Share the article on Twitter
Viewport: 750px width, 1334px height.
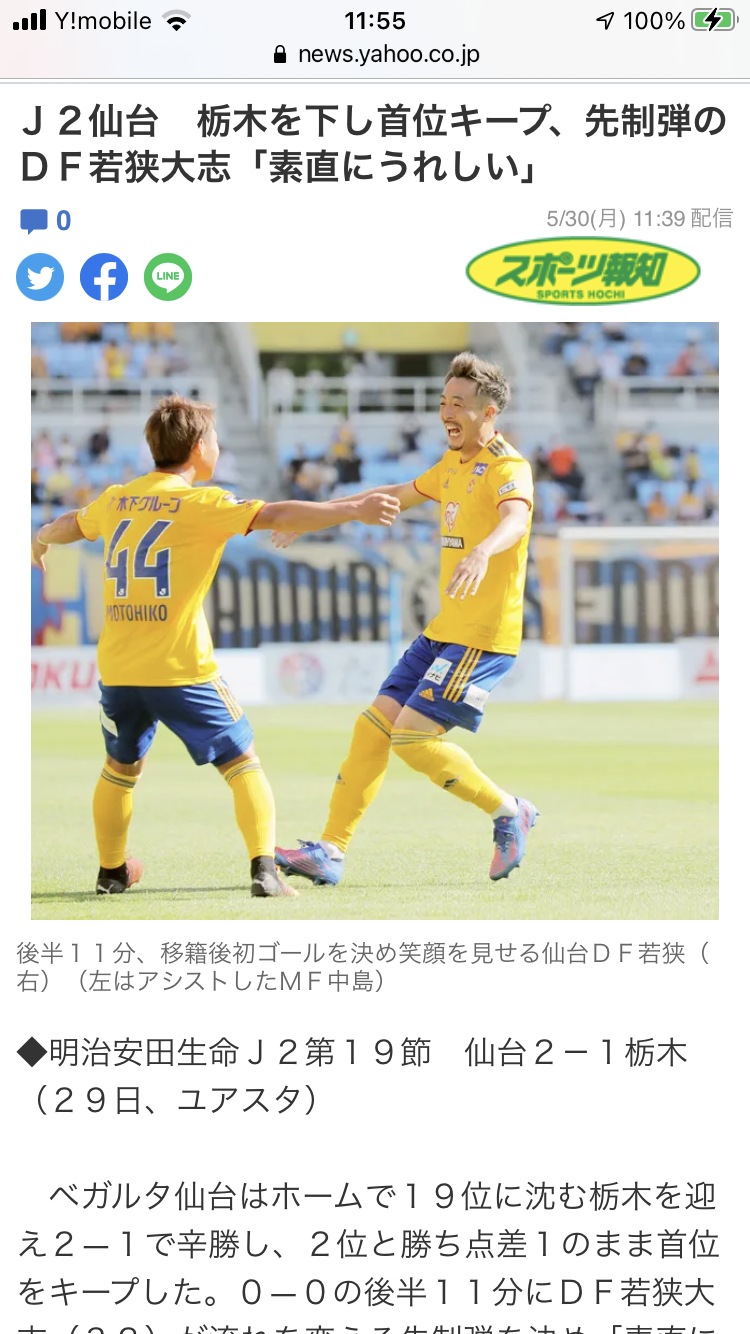[x=40, y=277]
